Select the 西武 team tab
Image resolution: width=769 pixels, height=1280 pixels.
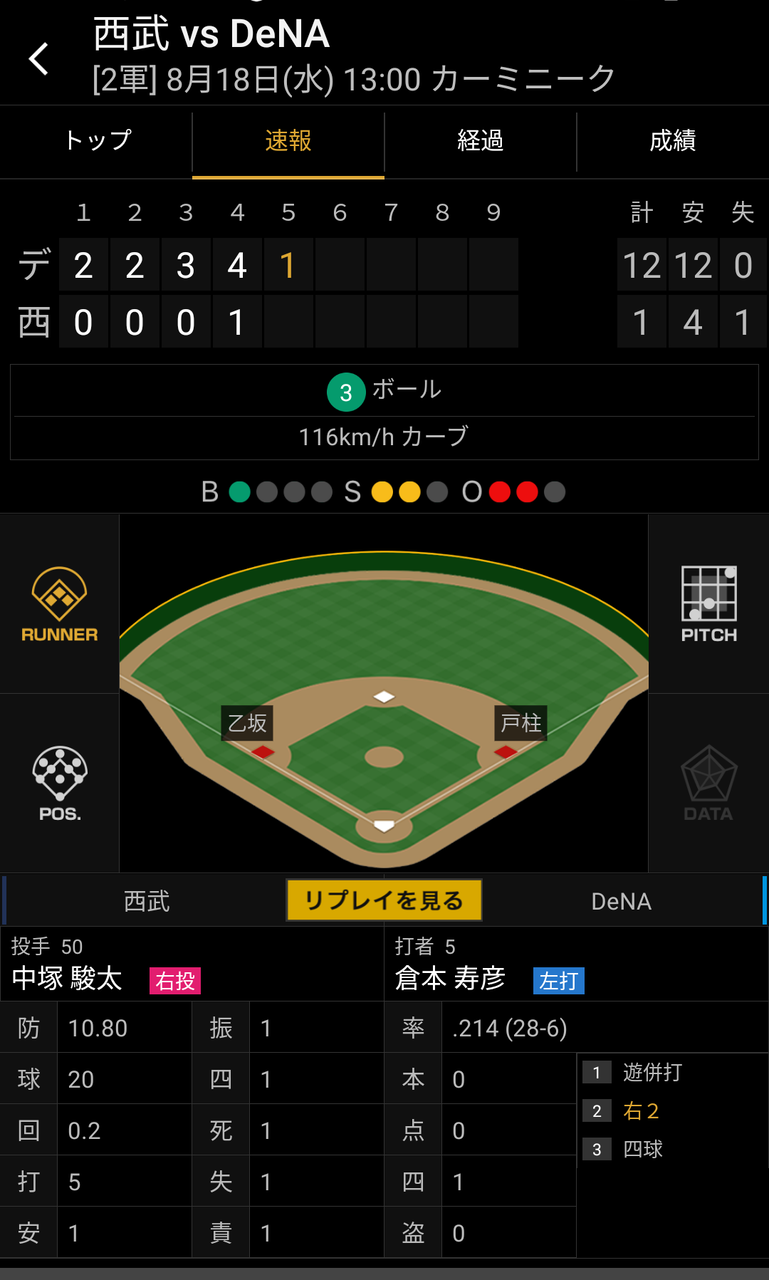point(147,901)
